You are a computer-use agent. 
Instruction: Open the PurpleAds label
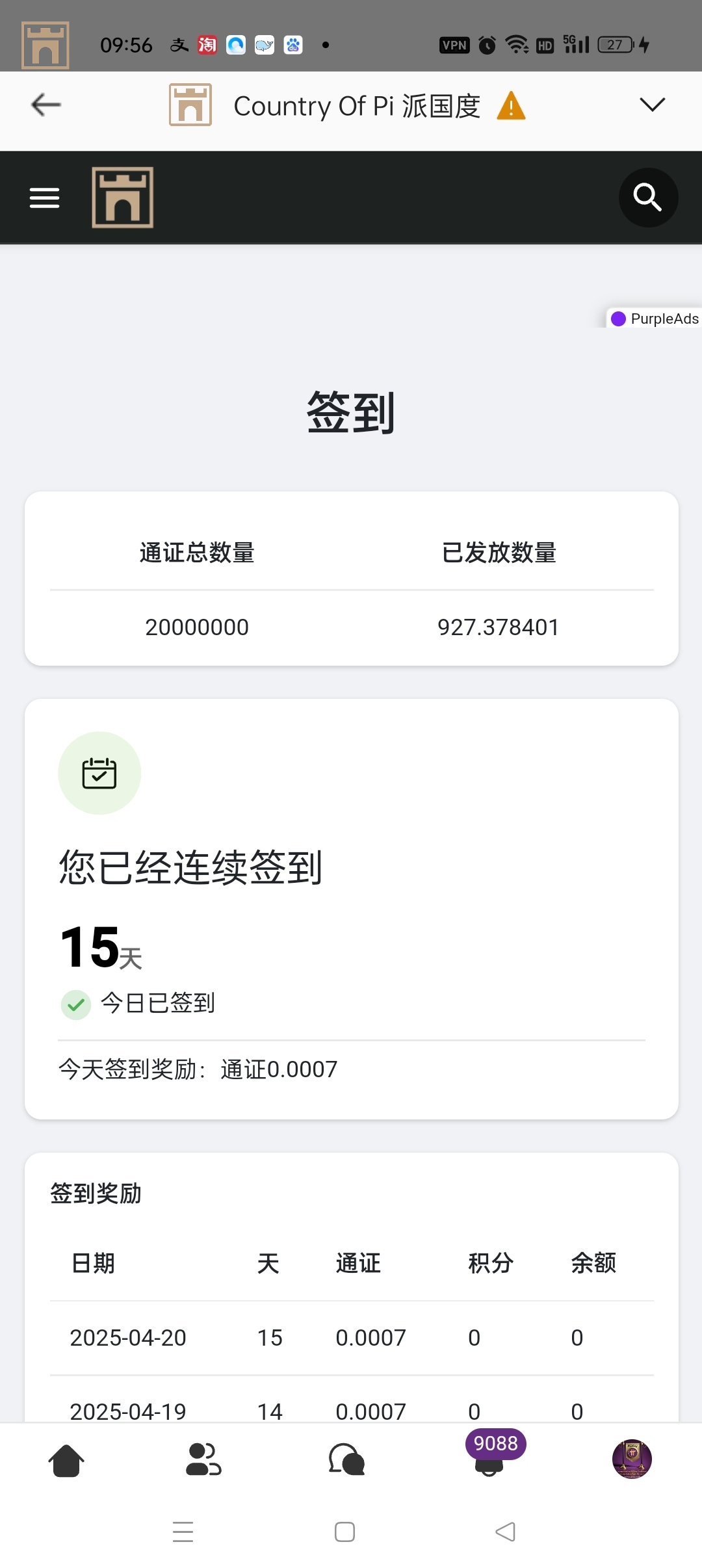655,319
